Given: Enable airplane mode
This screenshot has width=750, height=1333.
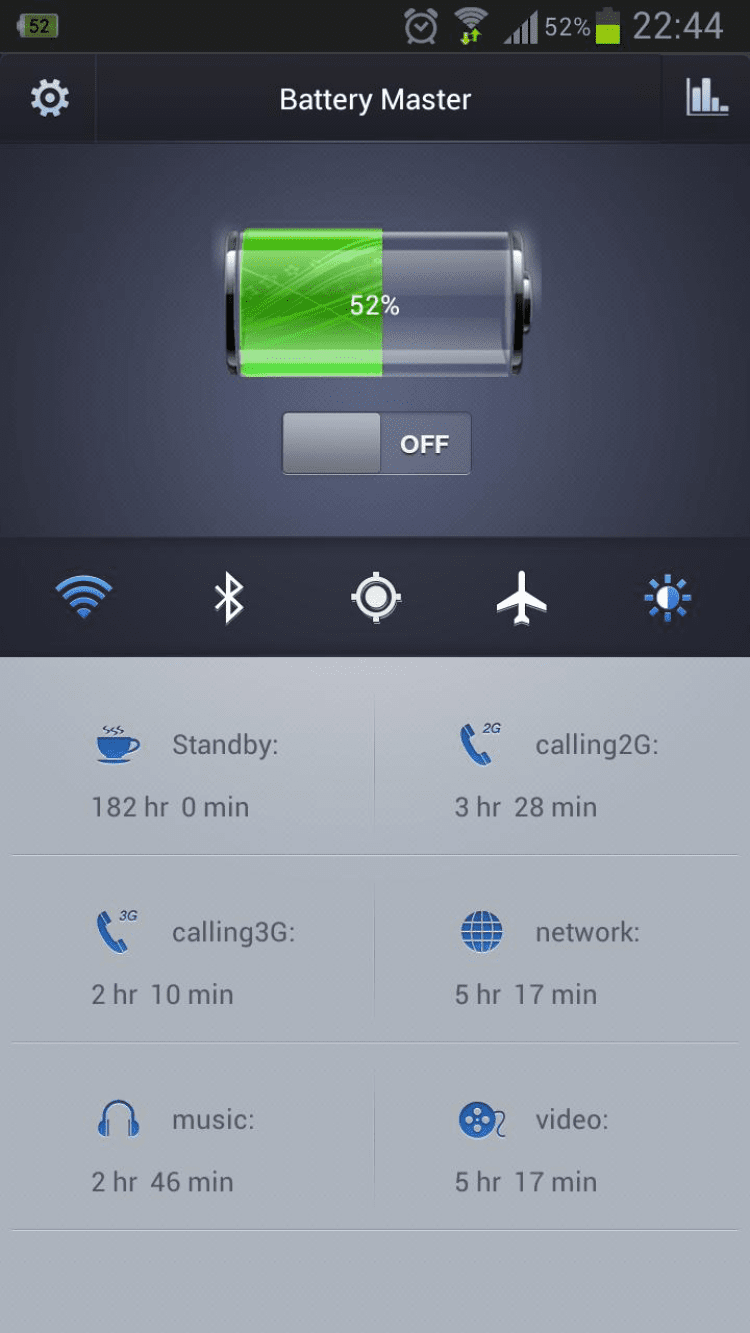Looking at the screenshot, I should point(521,598).
